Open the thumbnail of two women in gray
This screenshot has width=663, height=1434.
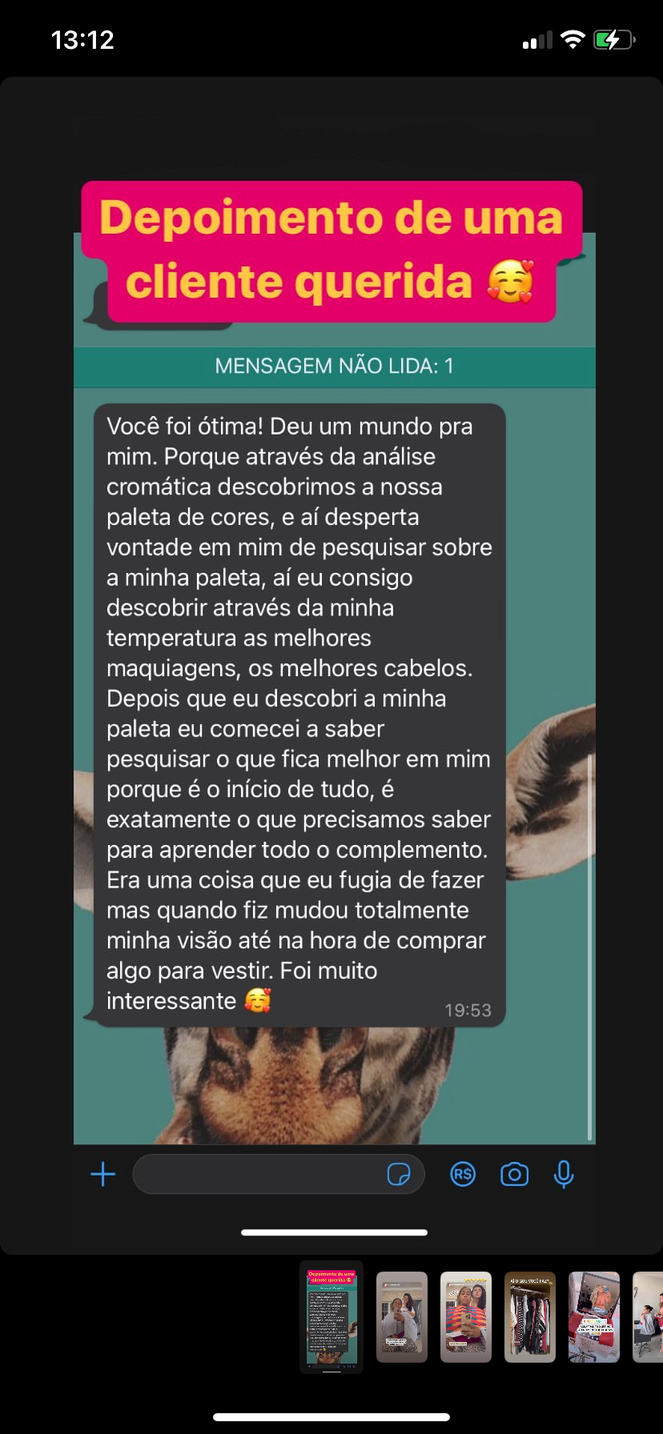point(401,1316)
